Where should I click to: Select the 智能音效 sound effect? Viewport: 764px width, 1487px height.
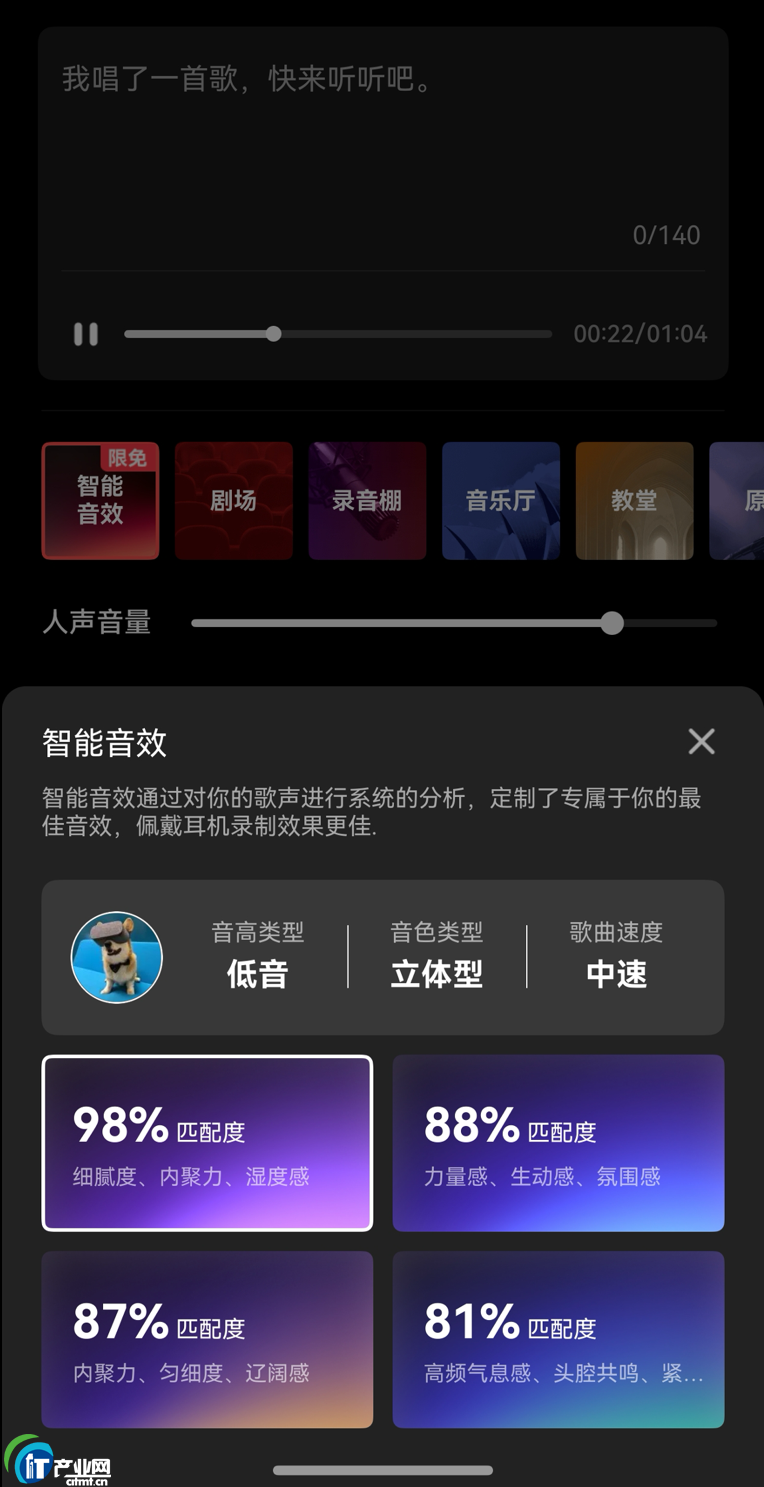[100, 500]
